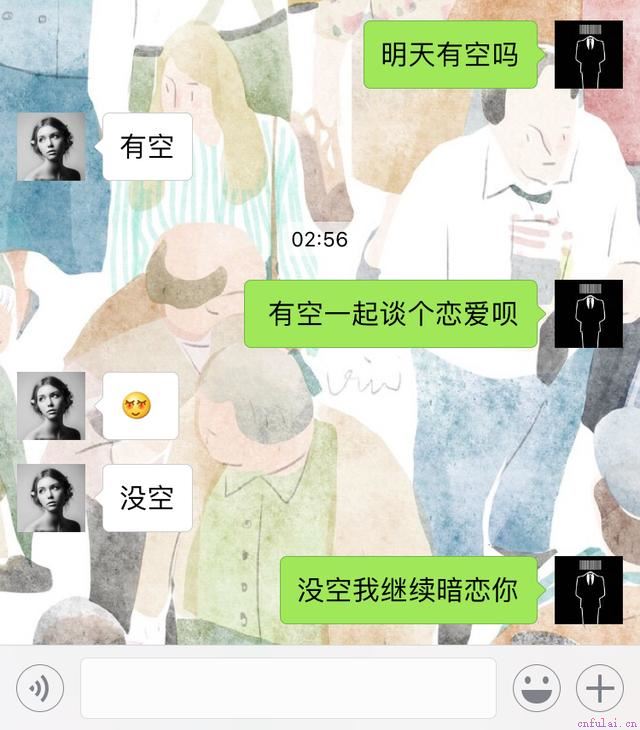Open avatar next to 没空我继续暗恋你
Screen dimensions: 640x730
click(x=588, y=590)
